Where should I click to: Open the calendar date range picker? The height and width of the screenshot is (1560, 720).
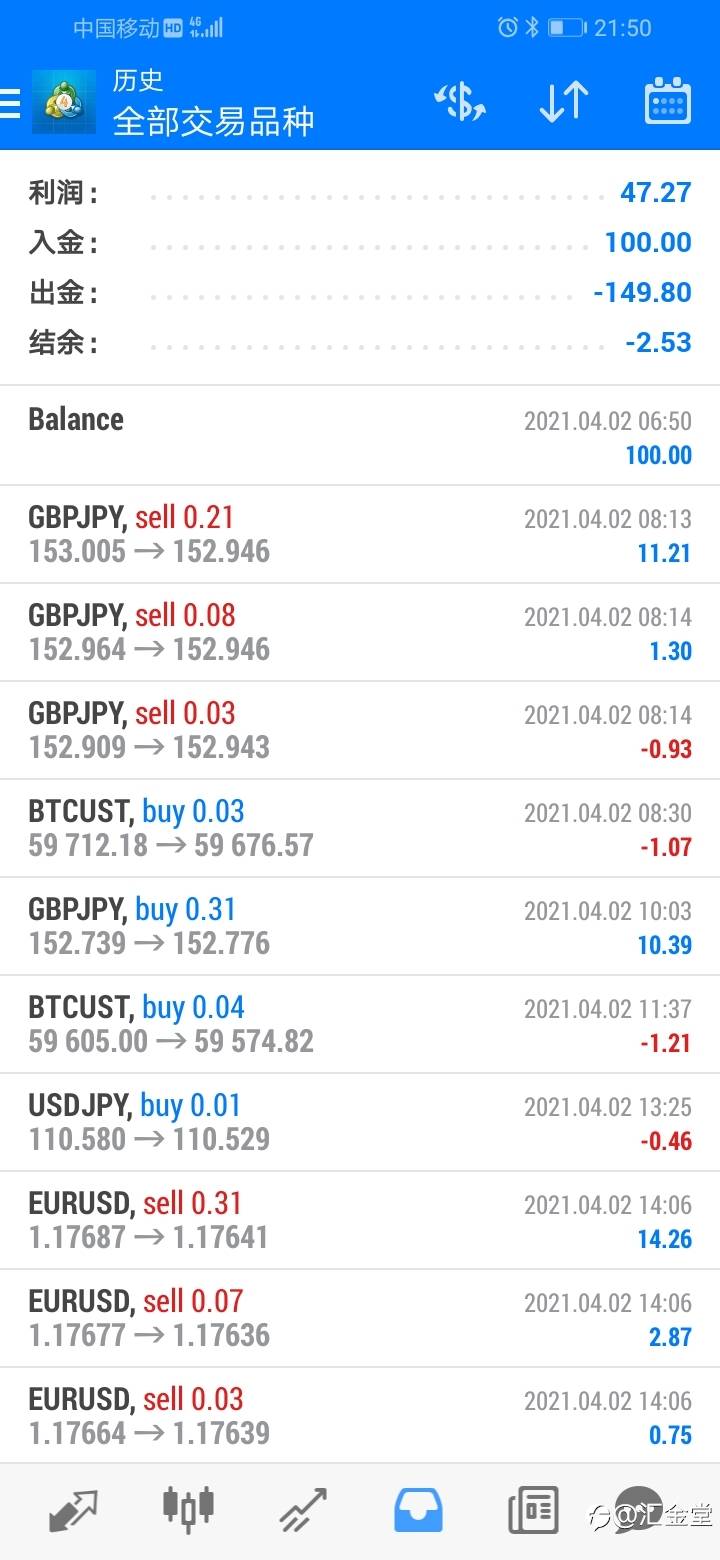point(667,102)
